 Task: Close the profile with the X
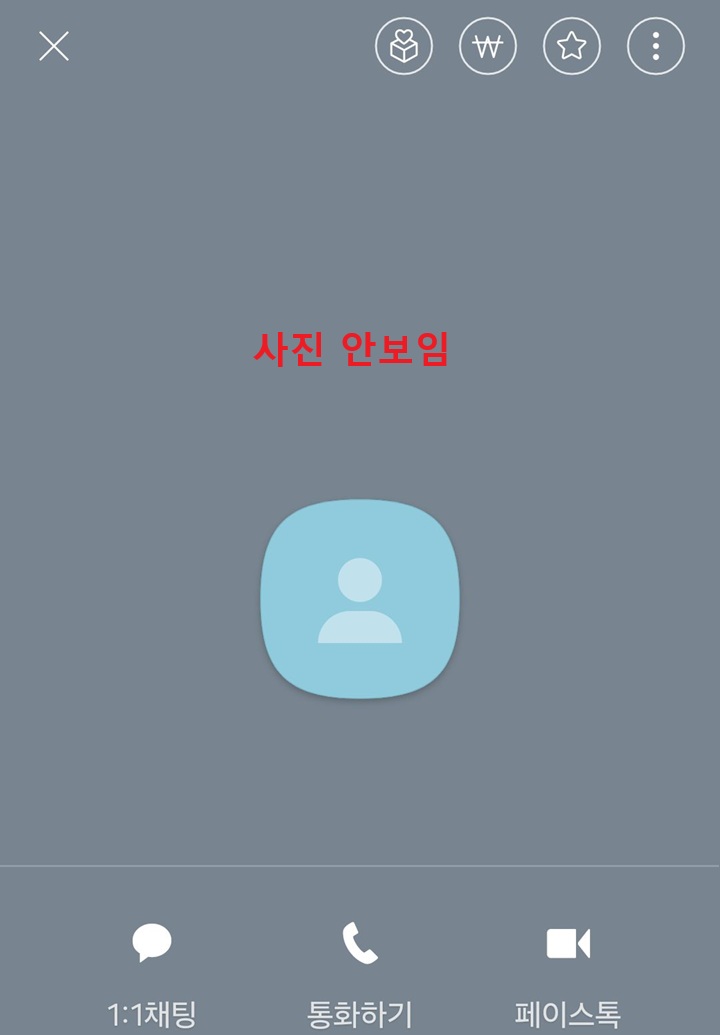55,46
